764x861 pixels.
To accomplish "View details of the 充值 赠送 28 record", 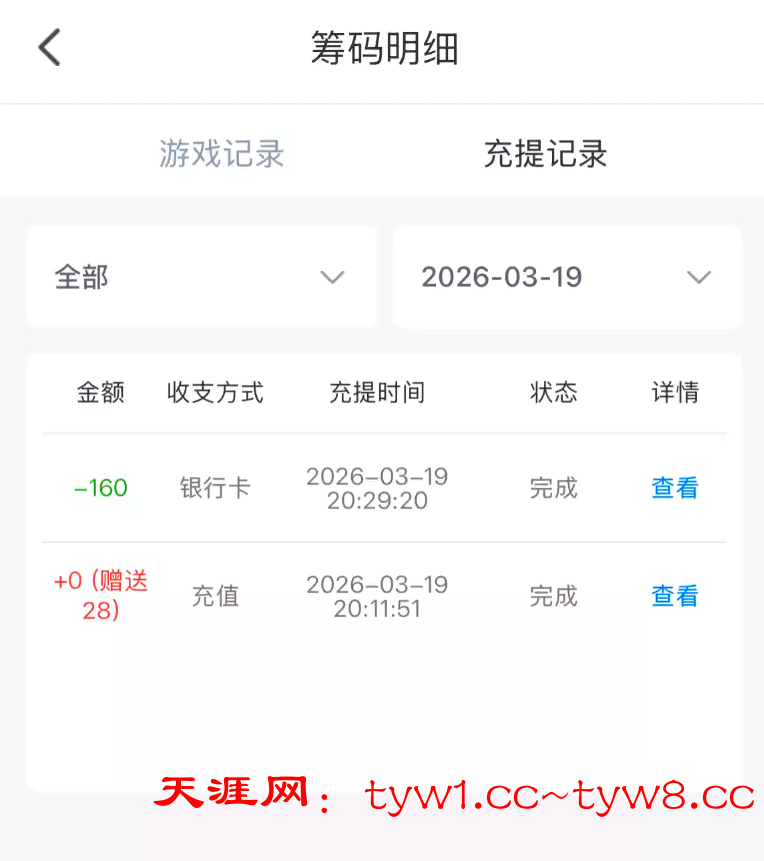I will 674,596.
